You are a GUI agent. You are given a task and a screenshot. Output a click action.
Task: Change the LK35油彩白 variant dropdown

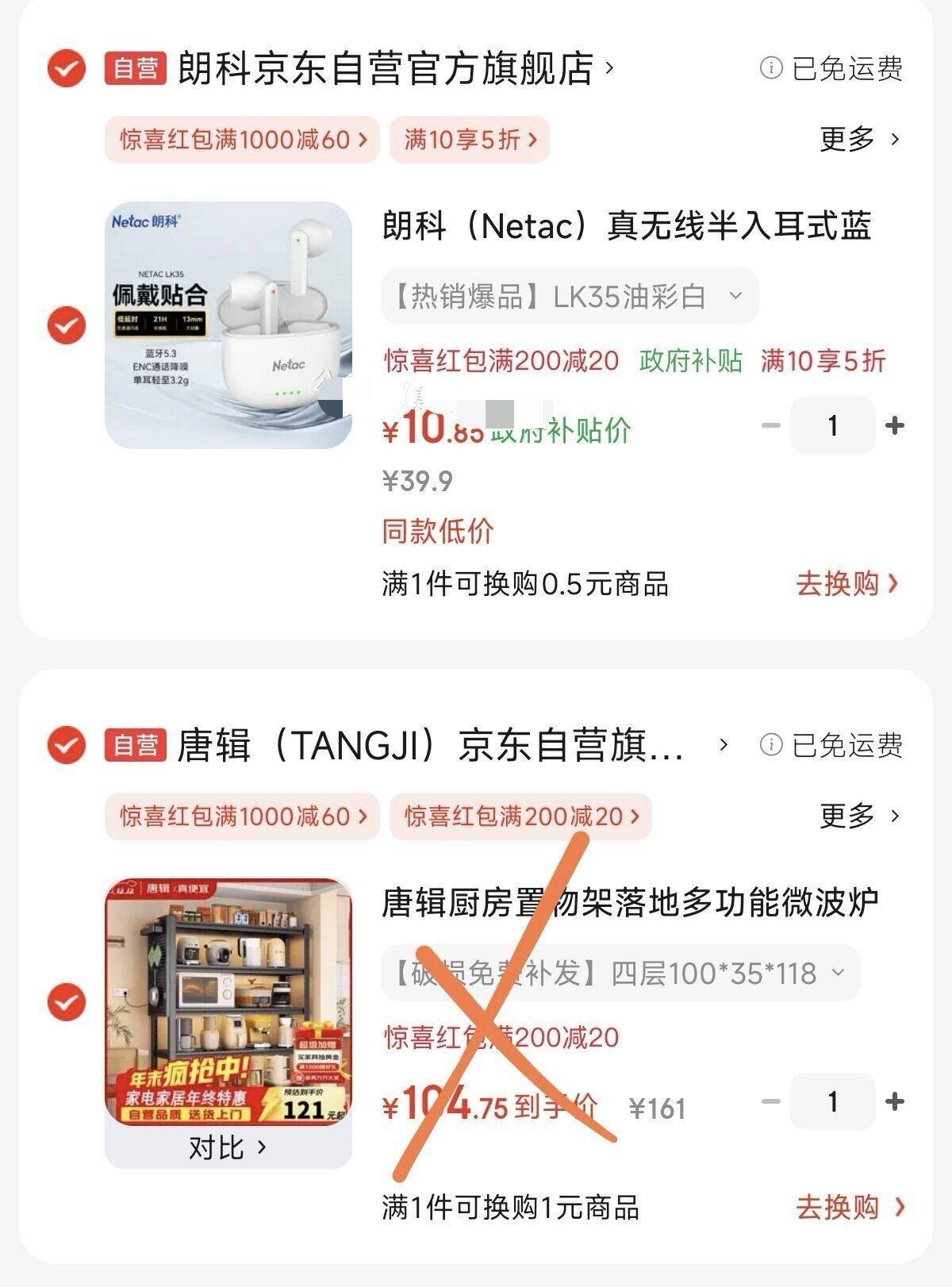[569, 297]
